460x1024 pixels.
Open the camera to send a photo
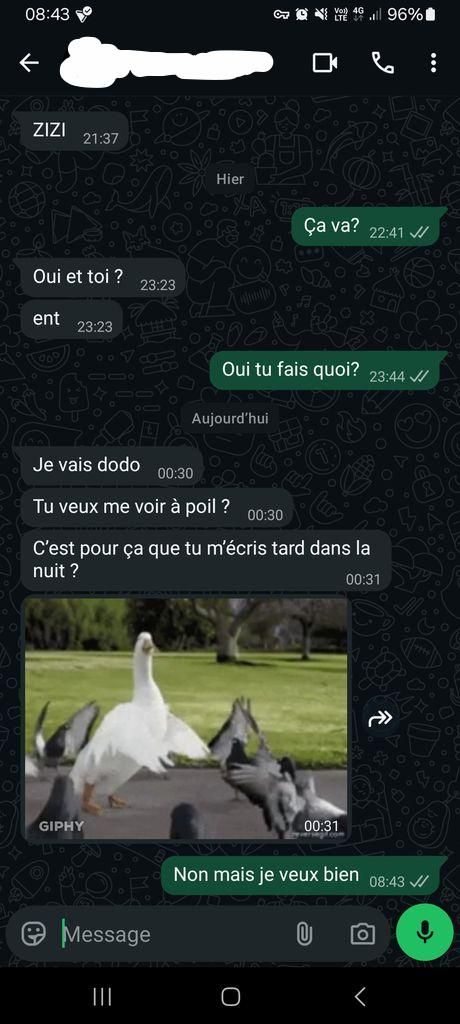tap(363, 935)
